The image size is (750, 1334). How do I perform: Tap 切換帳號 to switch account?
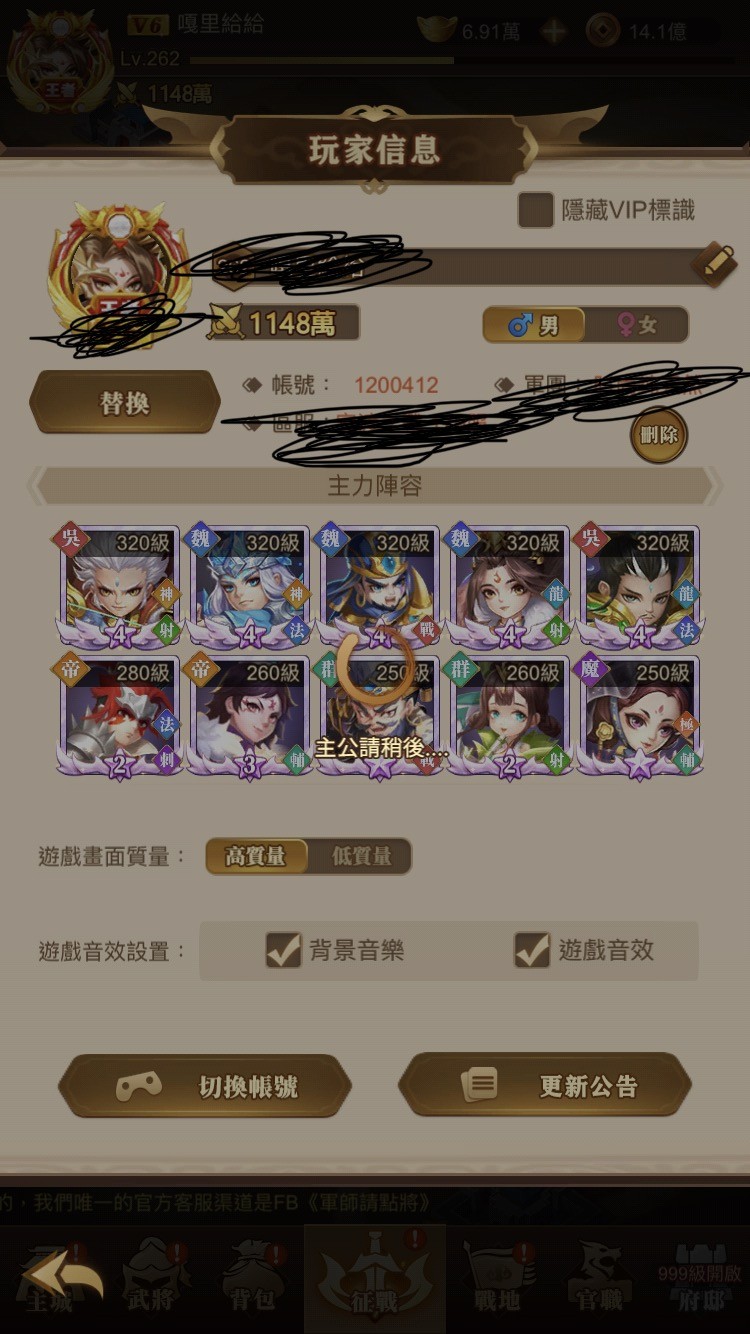(206, 1086)
